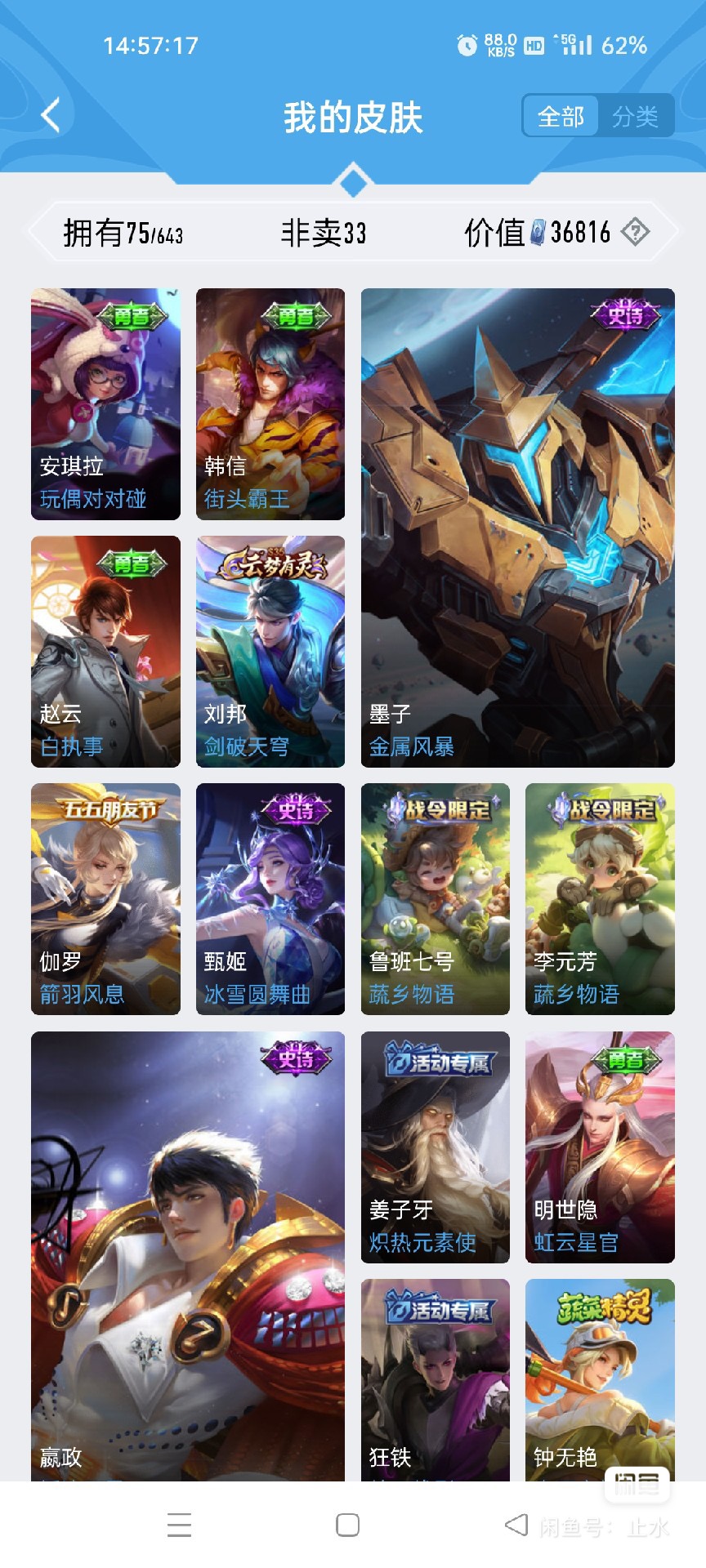706x1568 pixels.
Task: Open 韩信 街头霸王 skin card
Action: click(x=270, y=403)
